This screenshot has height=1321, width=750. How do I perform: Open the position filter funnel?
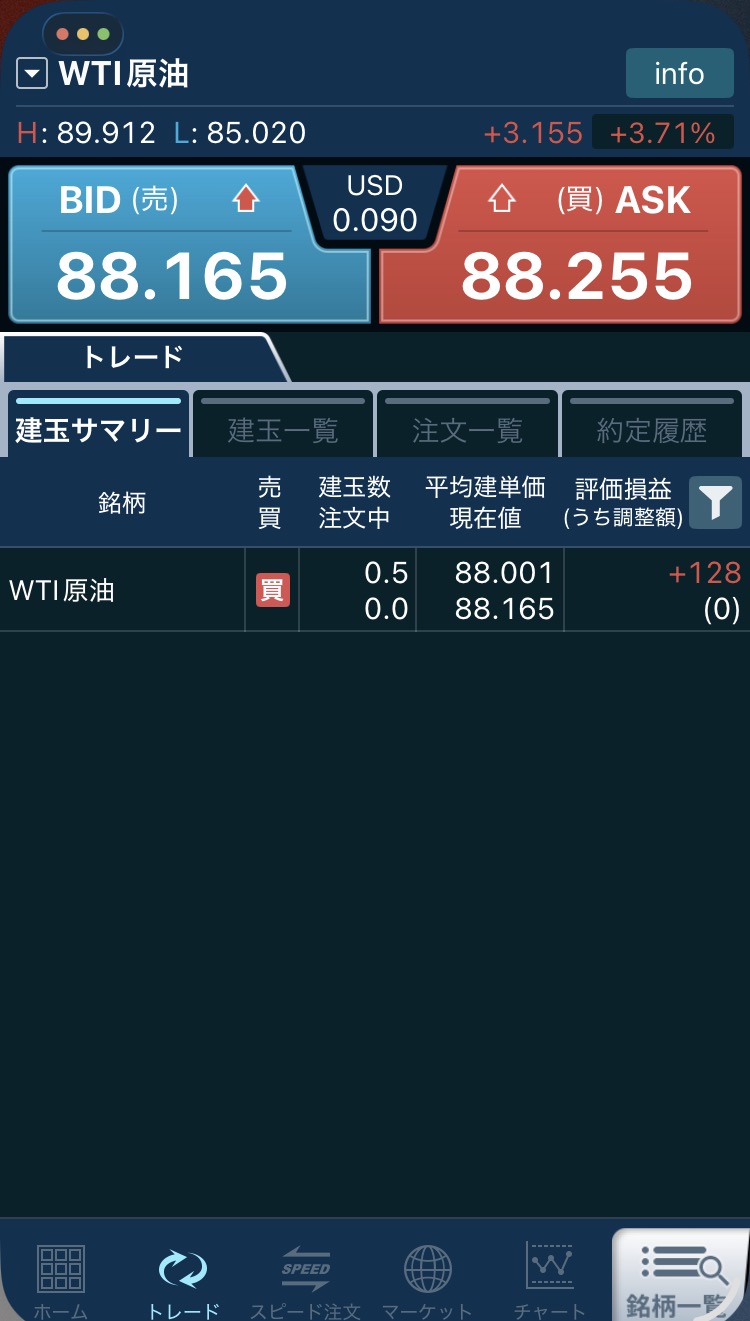[716, 503]
